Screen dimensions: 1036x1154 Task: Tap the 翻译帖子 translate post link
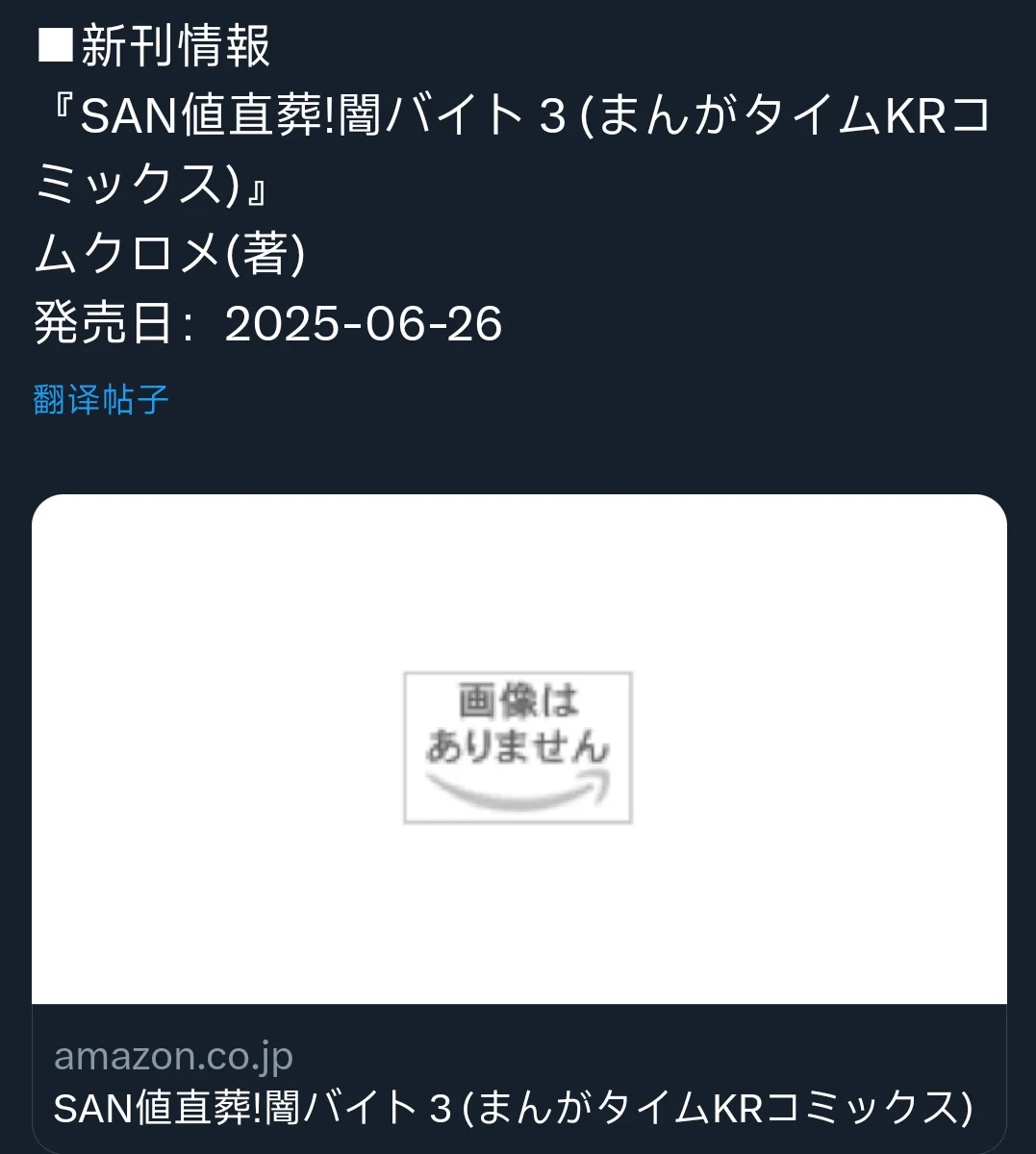point(101,399)
